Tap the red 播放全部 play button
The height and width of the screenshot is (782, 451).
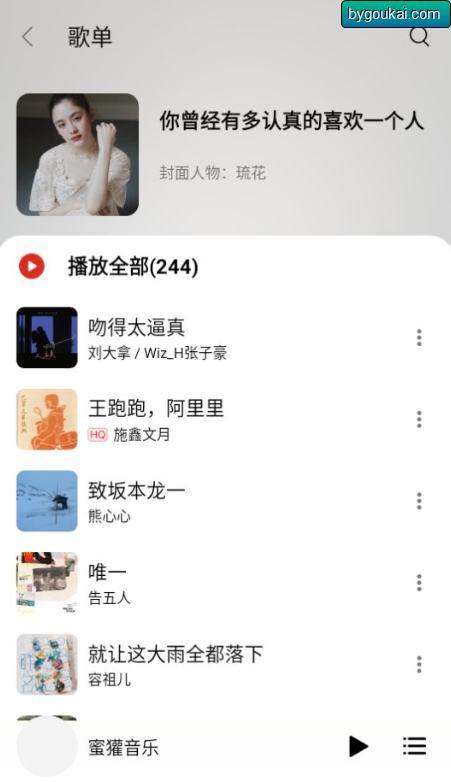click(x=32, y=266)
